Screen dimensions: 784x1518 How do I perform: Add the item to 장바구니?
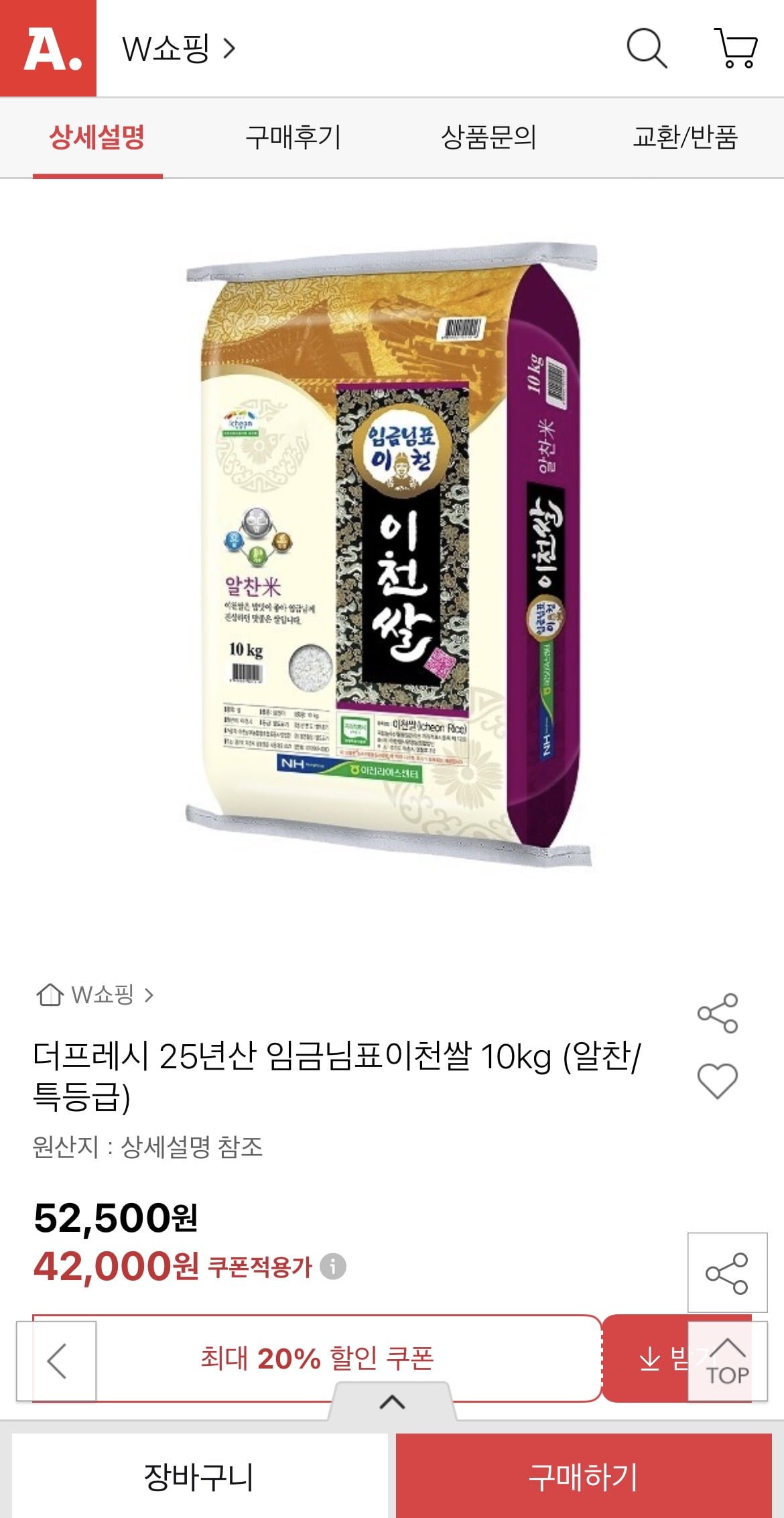199,1476
